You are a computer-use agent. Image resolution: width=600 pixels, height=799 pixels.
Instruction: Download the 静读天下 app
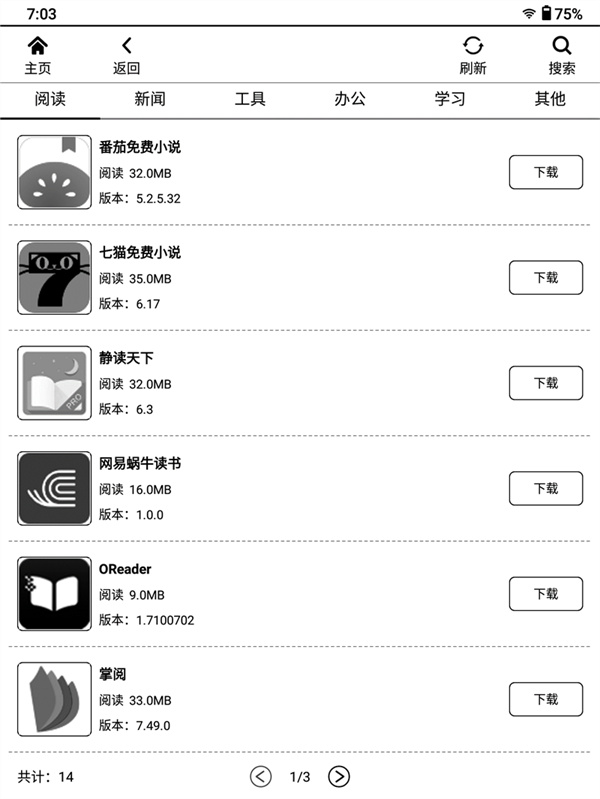click(545, 383)
